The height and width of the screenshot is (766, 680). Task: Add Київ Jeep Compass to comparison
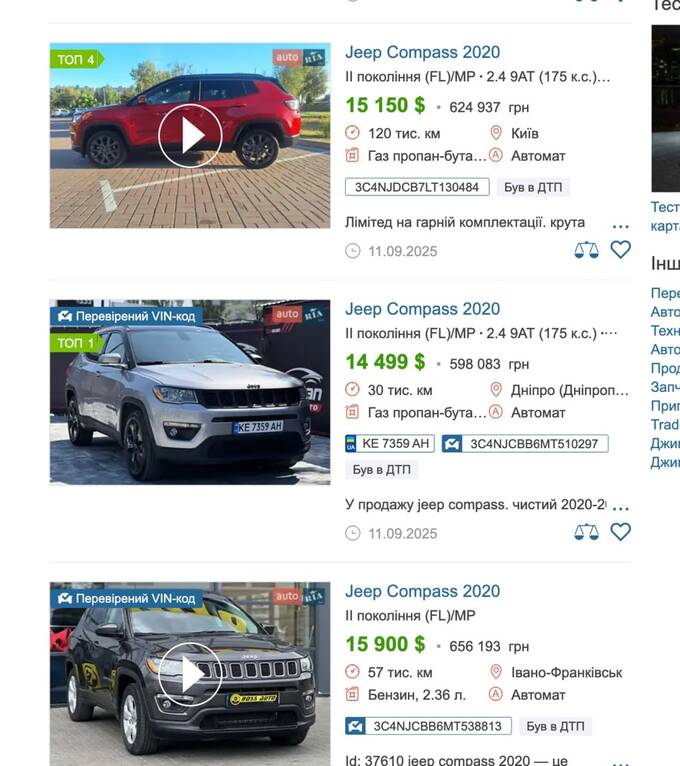[x=586, y=251]
